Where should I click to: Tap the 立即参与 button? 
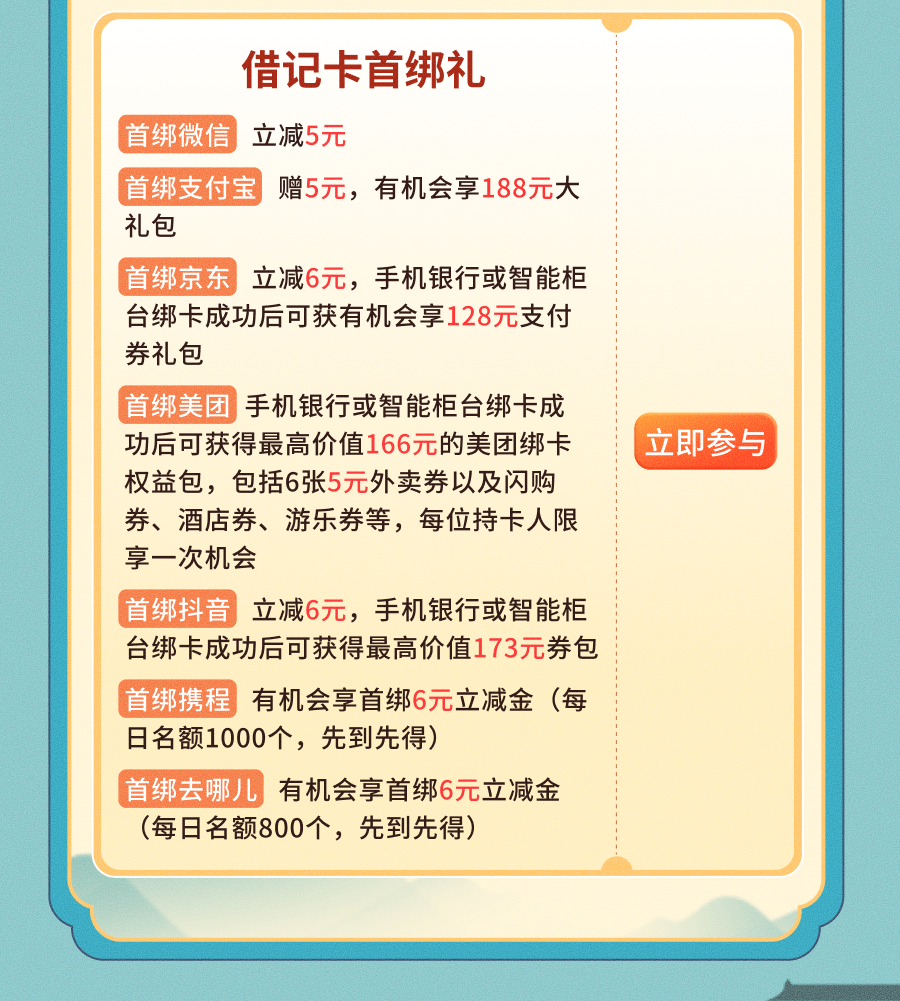pyautogui.click(x=705, y=442)
